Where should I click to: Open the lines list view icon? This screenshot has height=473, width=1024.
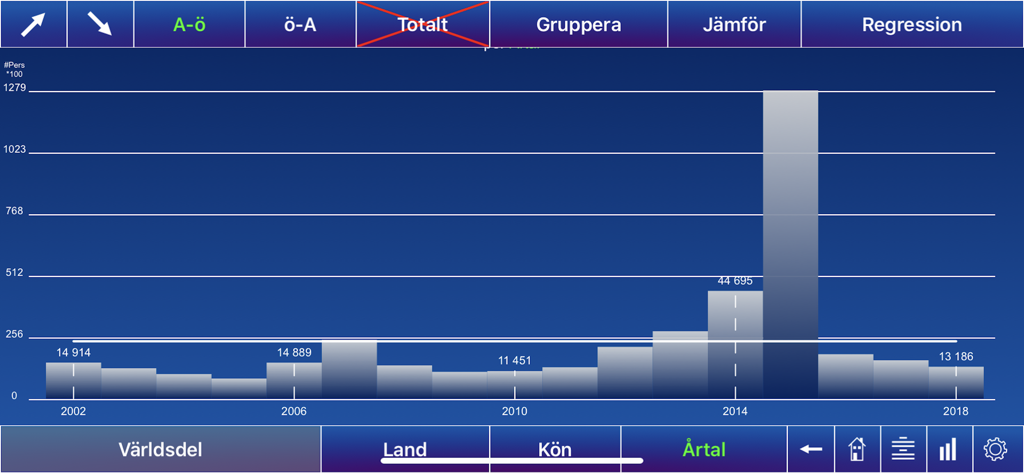903,450
